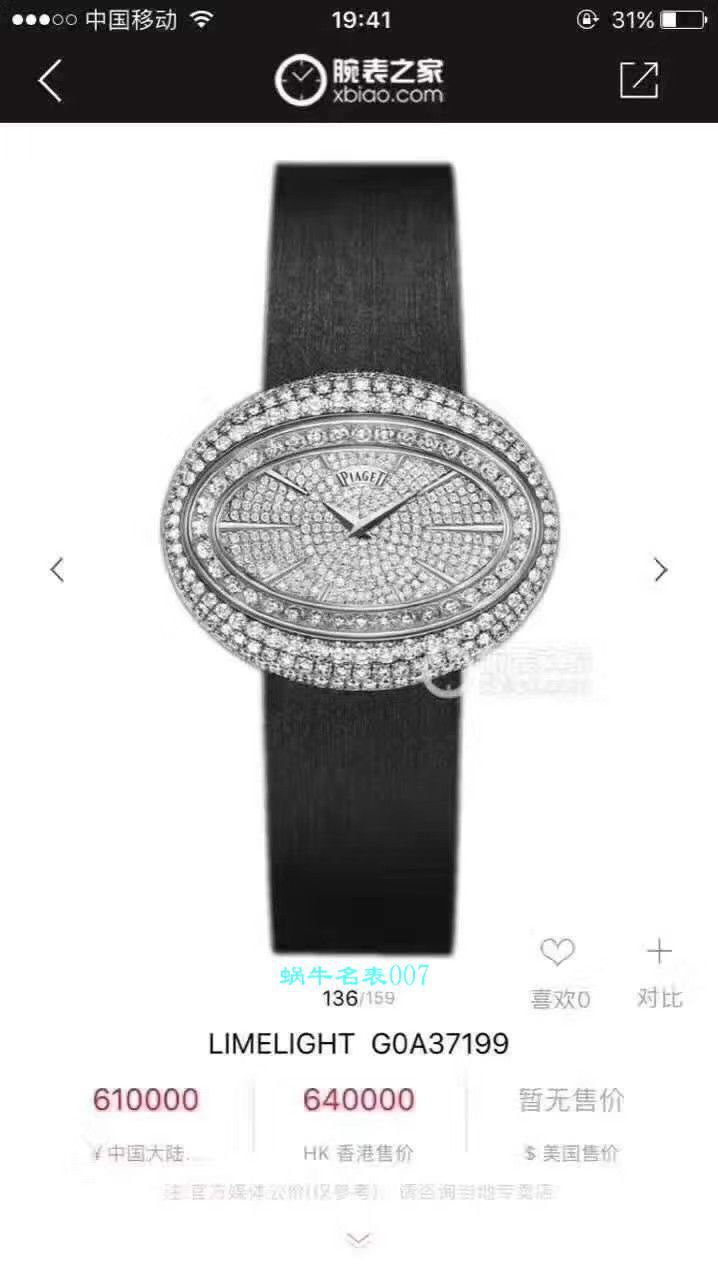Go back using the top-left arrow
Image resolution: width=718 pixels, height=1280 pixels.
pos(50,80)
